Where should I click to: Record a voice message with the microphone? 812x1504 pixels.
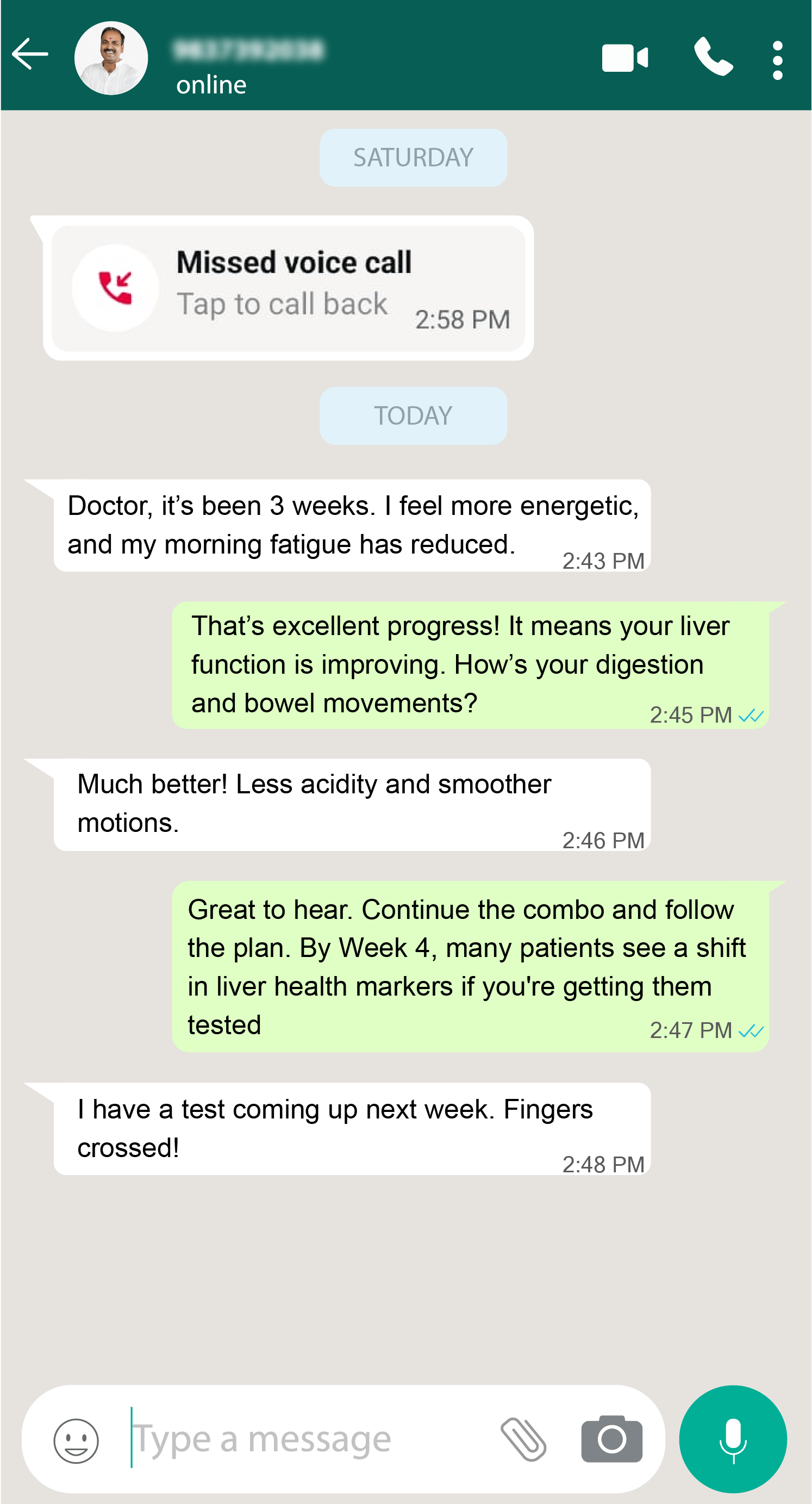tap(733, 1439)
